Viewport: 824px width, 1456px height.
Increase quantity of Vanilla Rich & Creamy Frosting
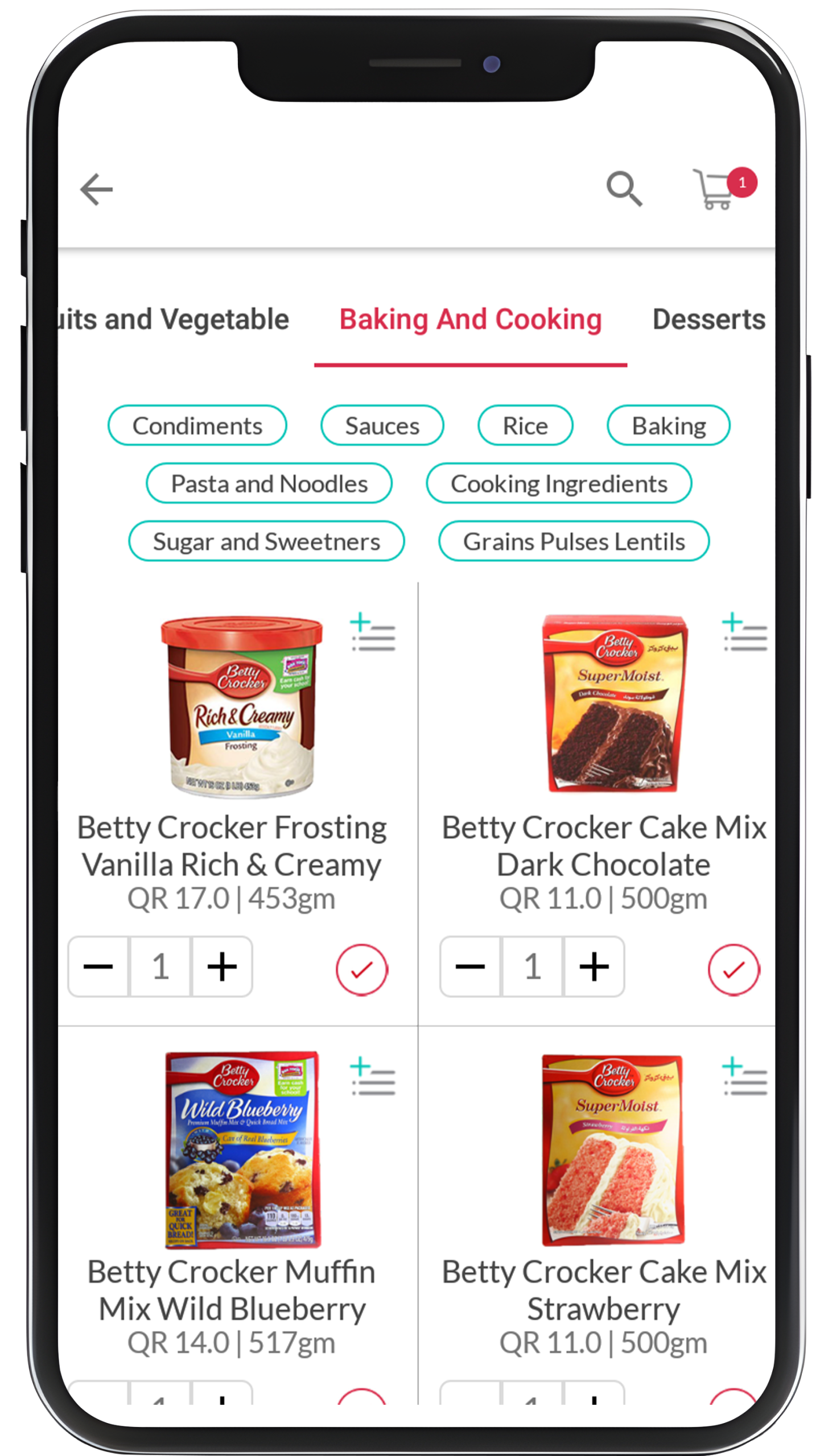pos(222,967)
